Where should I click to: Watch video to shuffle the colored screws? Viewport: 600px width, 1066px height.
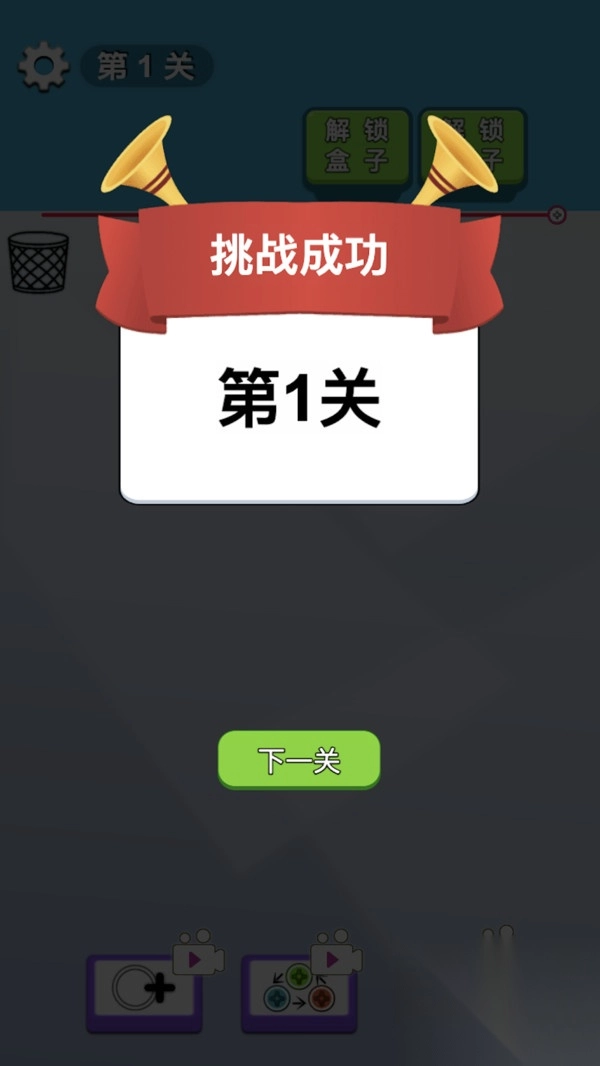(299, 991)
